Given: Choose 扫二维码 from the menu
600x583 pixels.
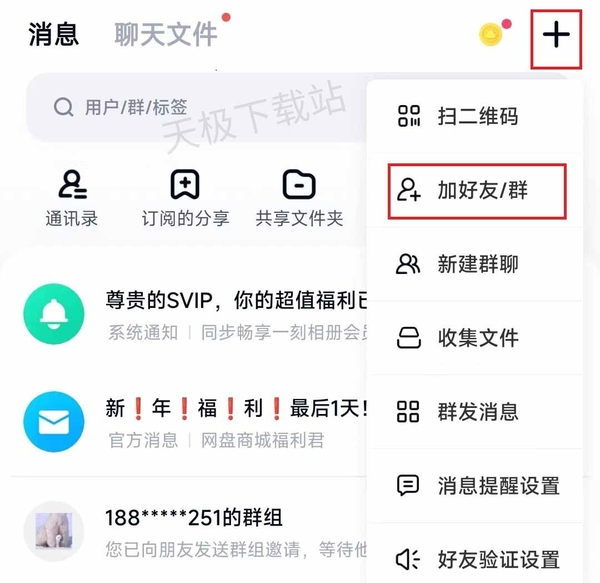Looking at the screenshot, I should coord(477,116).
